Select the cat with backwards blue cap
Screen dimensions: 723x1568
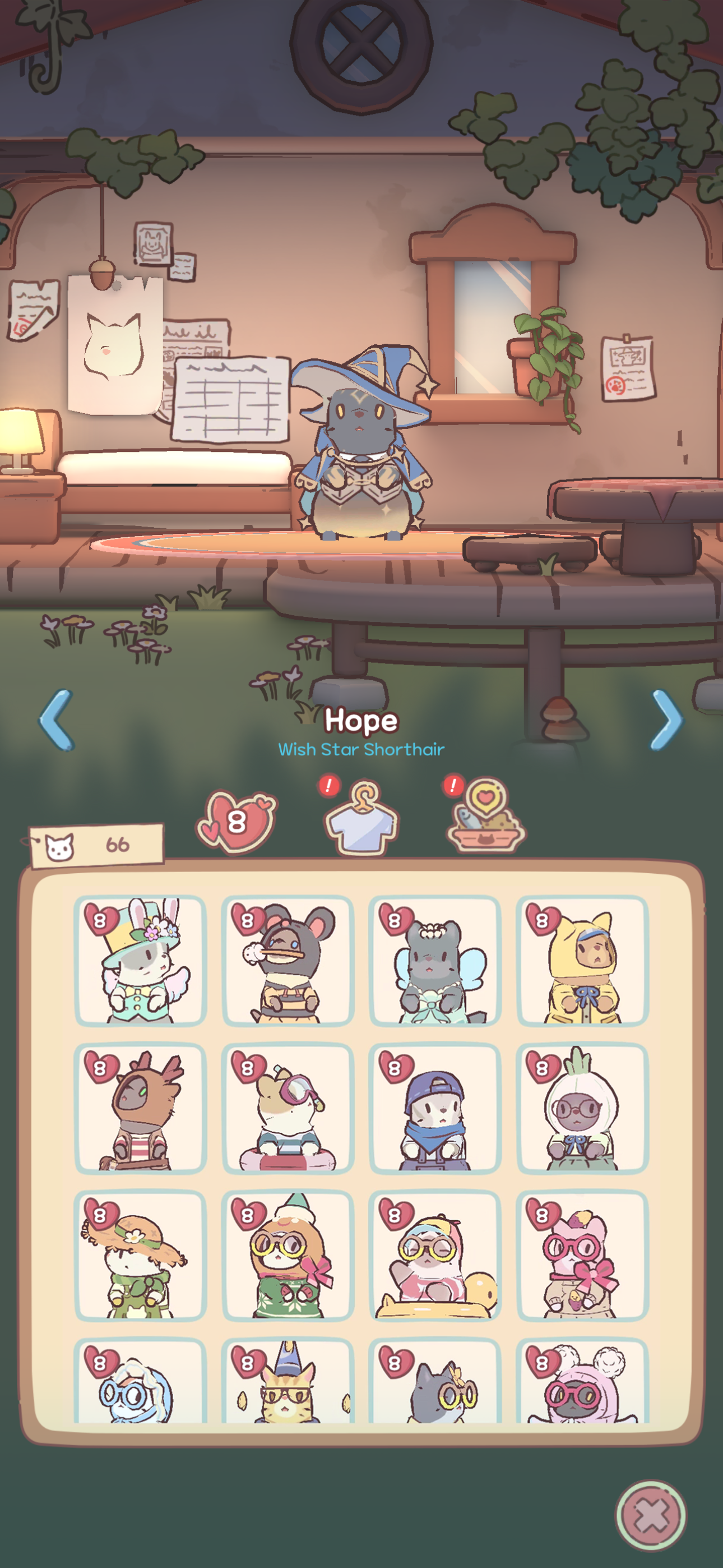coord(435,1108)
